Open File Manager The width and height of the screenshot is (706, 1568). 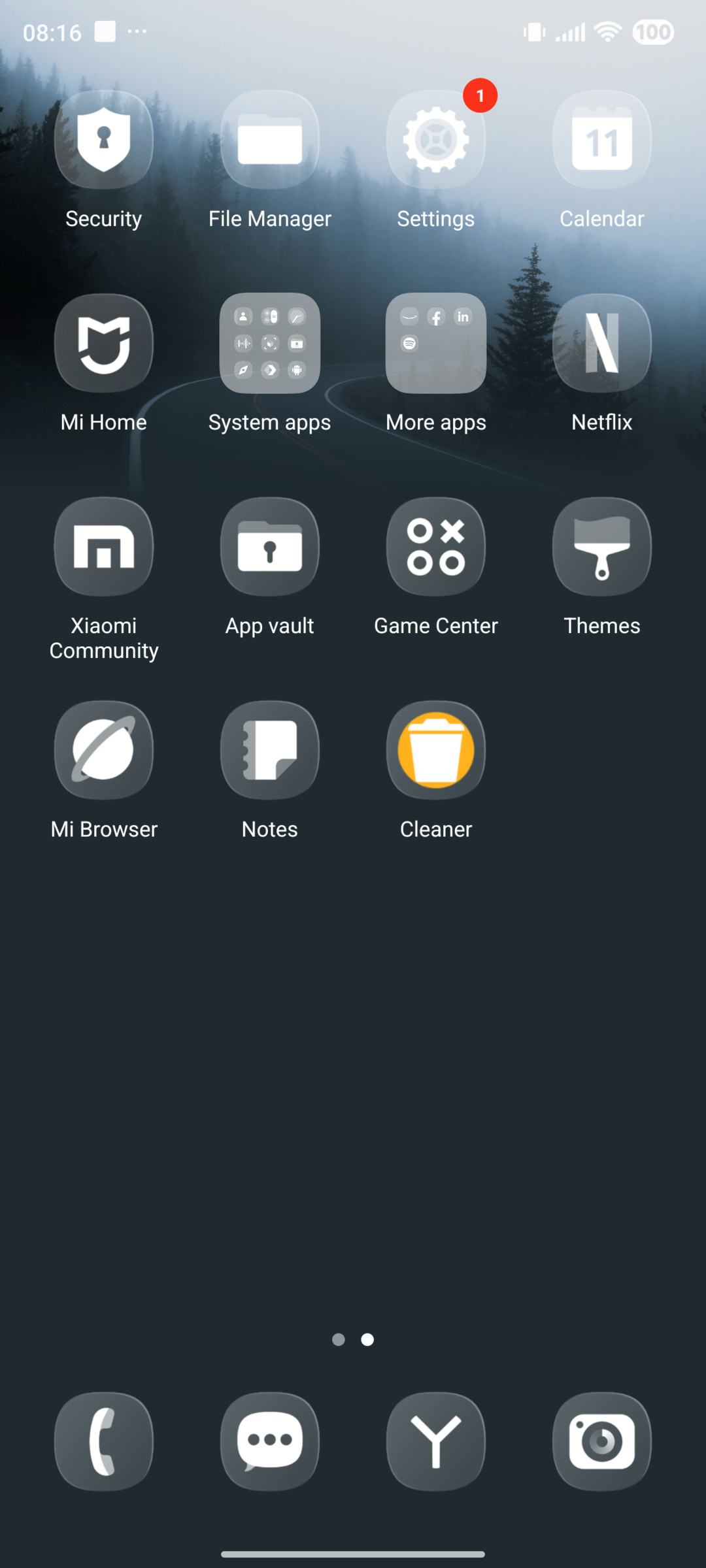point(269,140)
